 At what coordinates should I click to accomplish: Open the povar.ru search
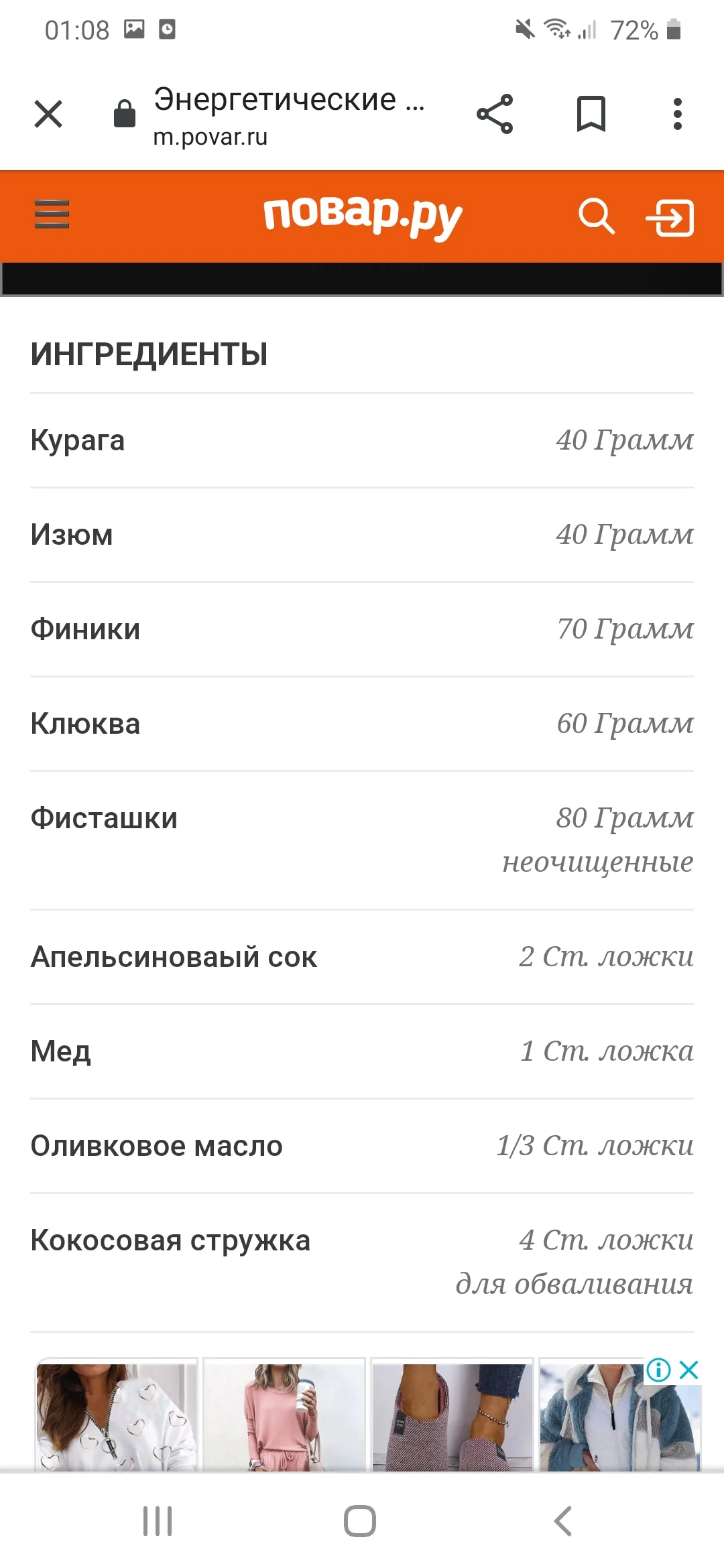(597, 216)
